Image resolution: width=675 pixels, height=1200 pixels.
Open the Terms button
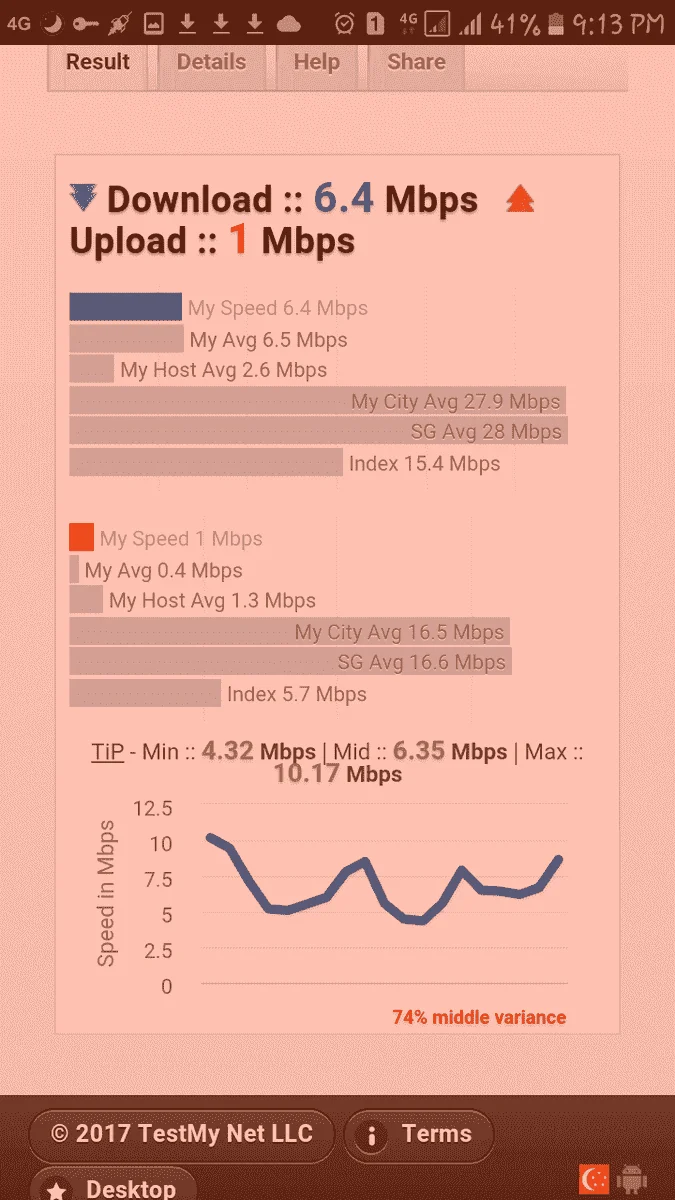419,1135
